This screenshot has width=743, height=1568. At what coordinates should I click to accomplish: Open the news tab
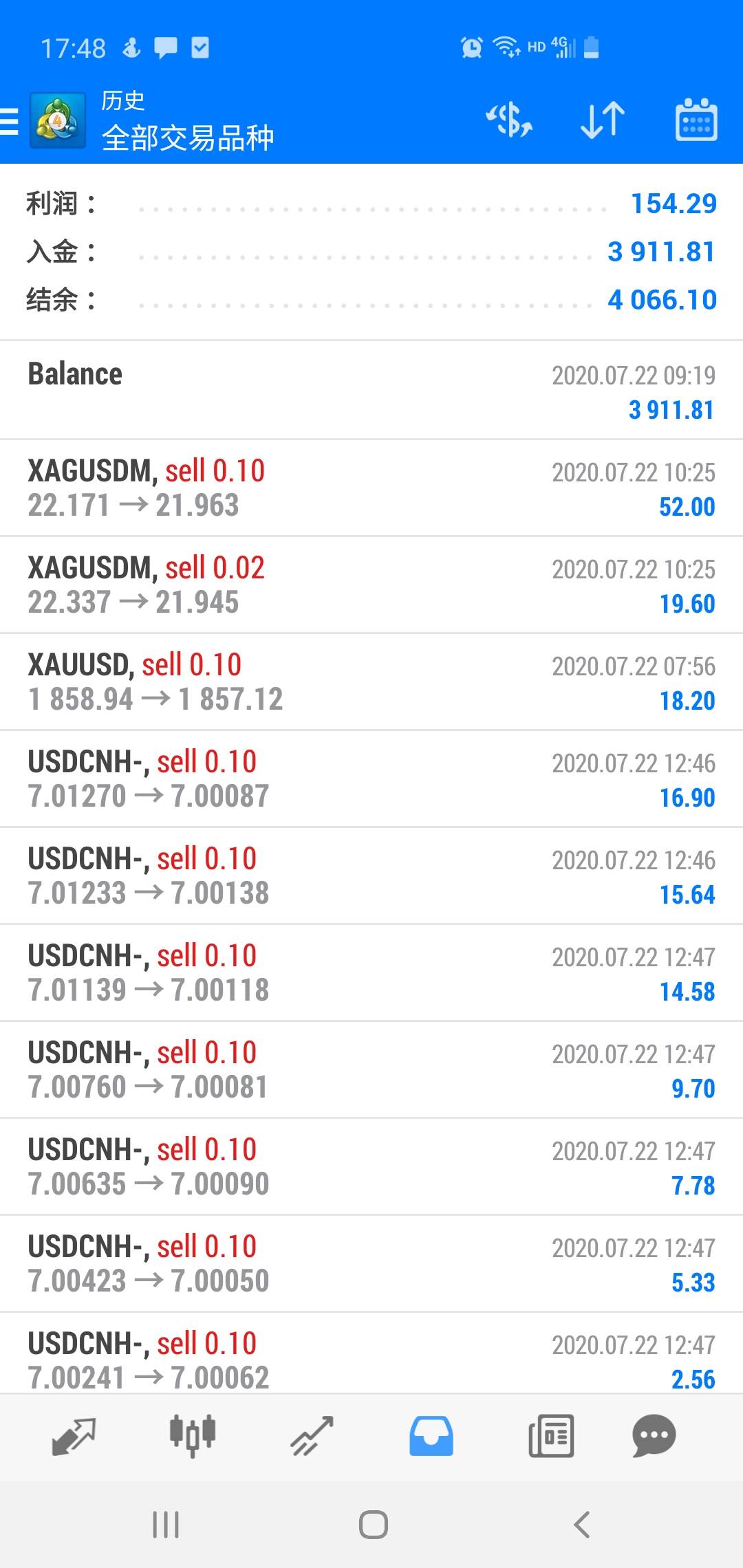pyautogui.click(x=551, y=1437)
